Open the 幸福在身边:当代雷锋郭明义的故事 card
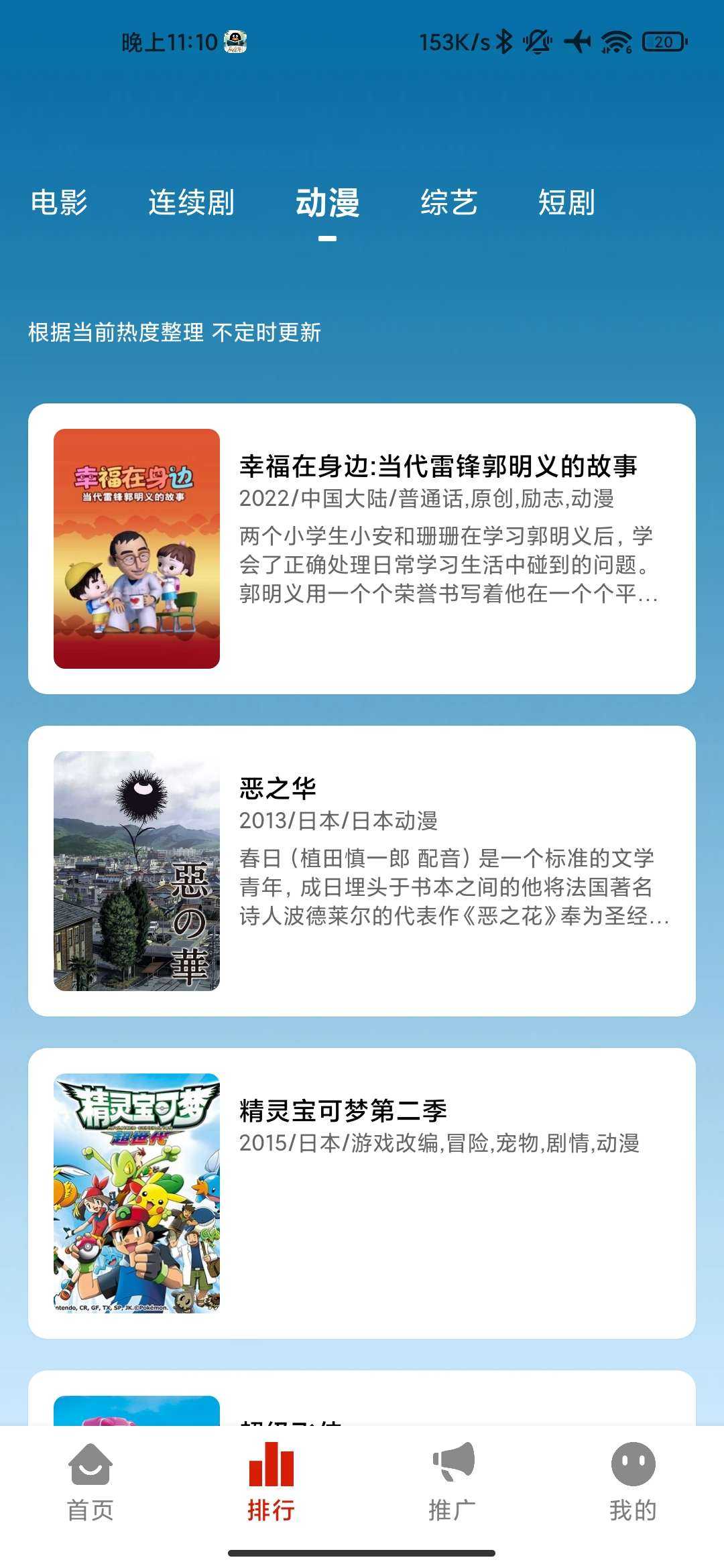 tap(362, 549)
